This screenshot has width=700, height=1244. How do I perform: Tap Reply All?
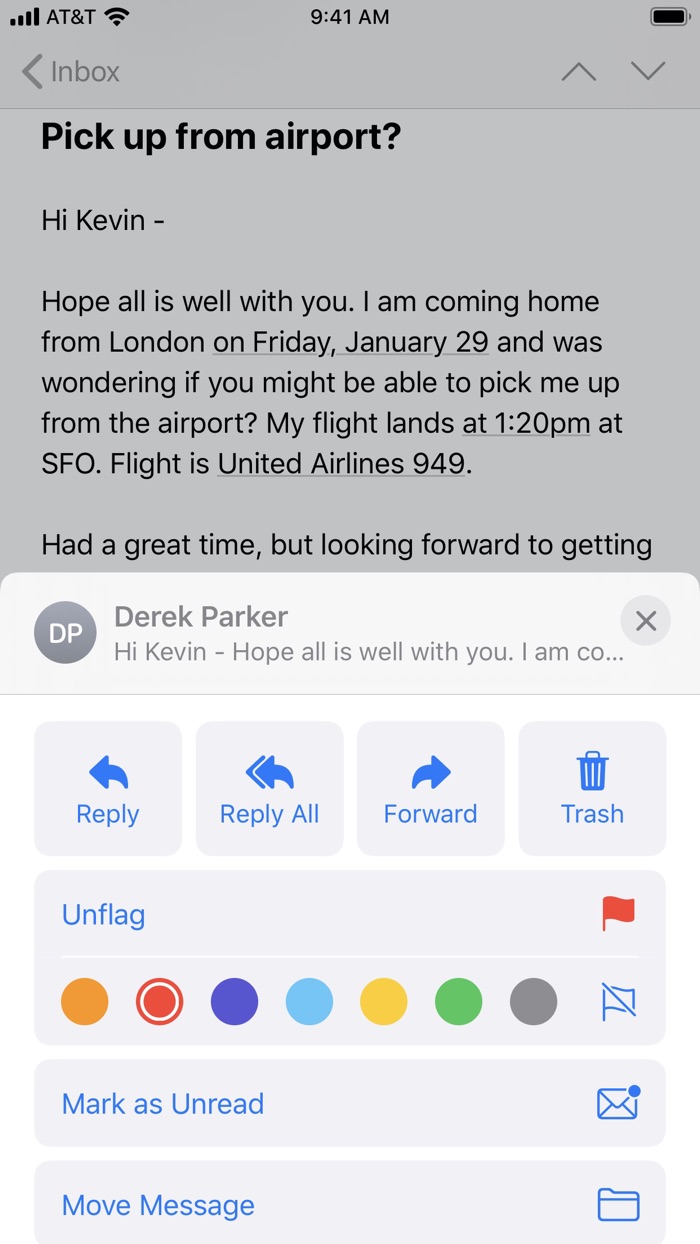pyautogui.click(x=269, y=789)
